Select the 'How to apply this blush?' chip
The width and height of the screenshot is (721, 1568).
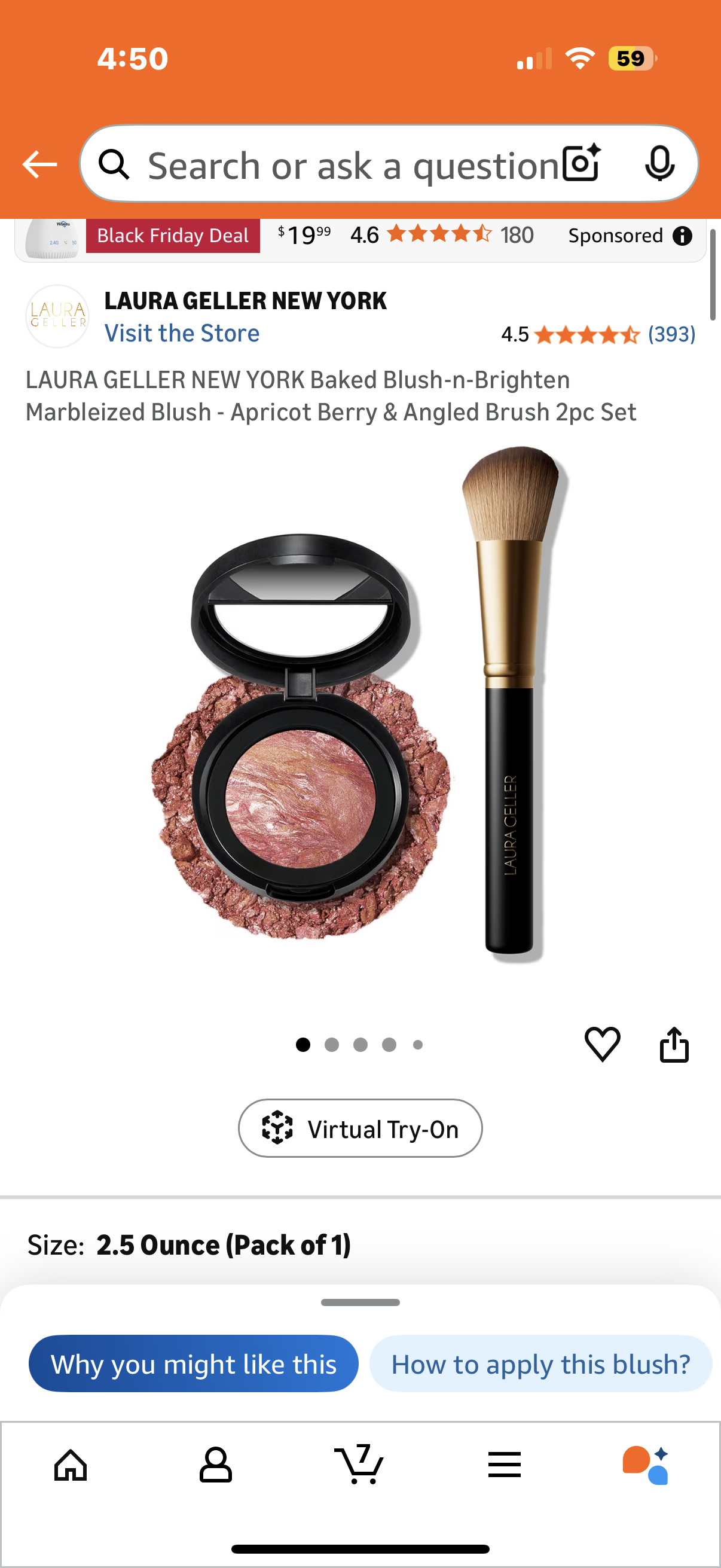541,1363
